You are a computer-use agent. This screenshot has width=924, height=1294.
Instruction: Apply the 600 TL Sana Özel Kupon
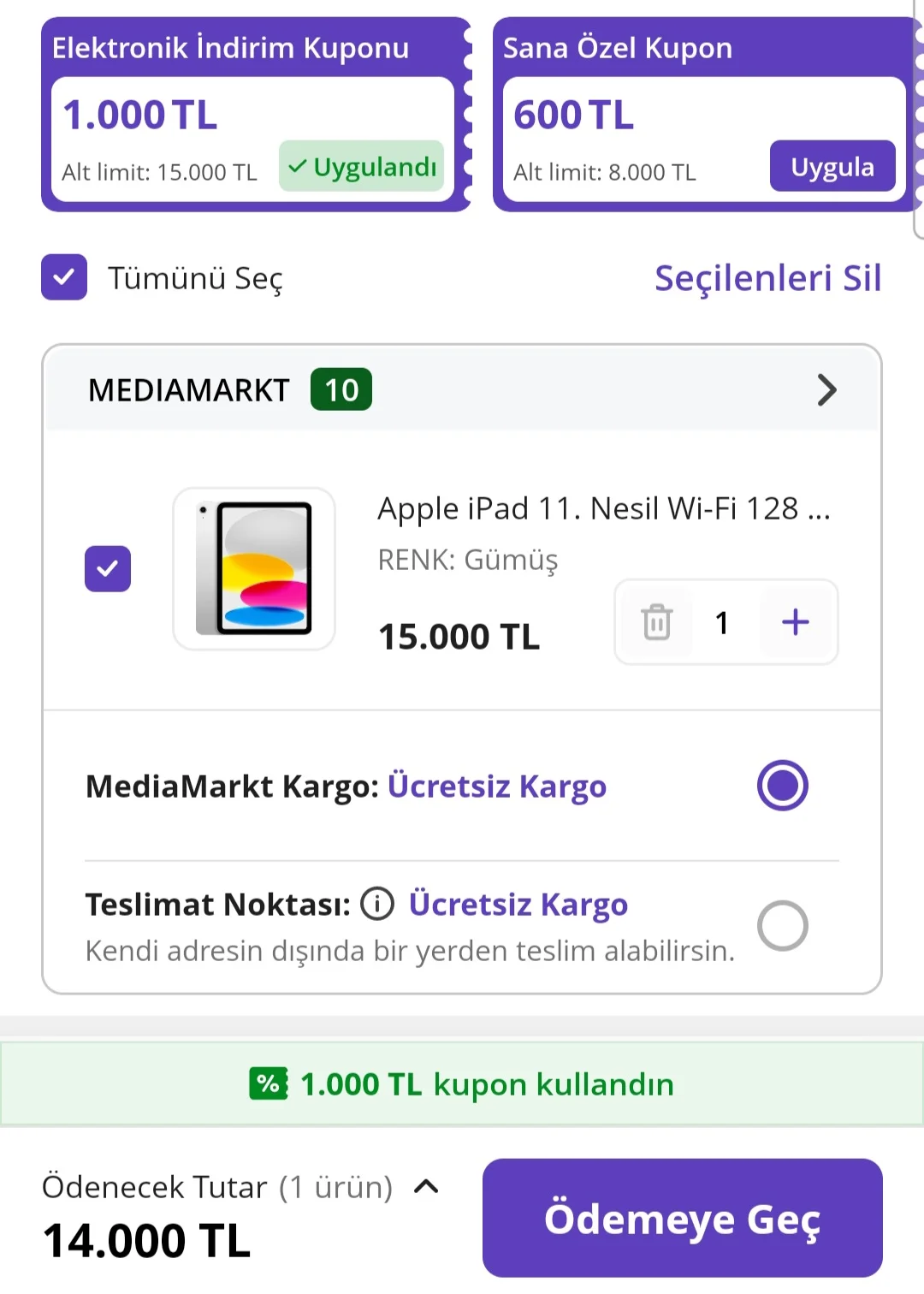pos(832,167)
